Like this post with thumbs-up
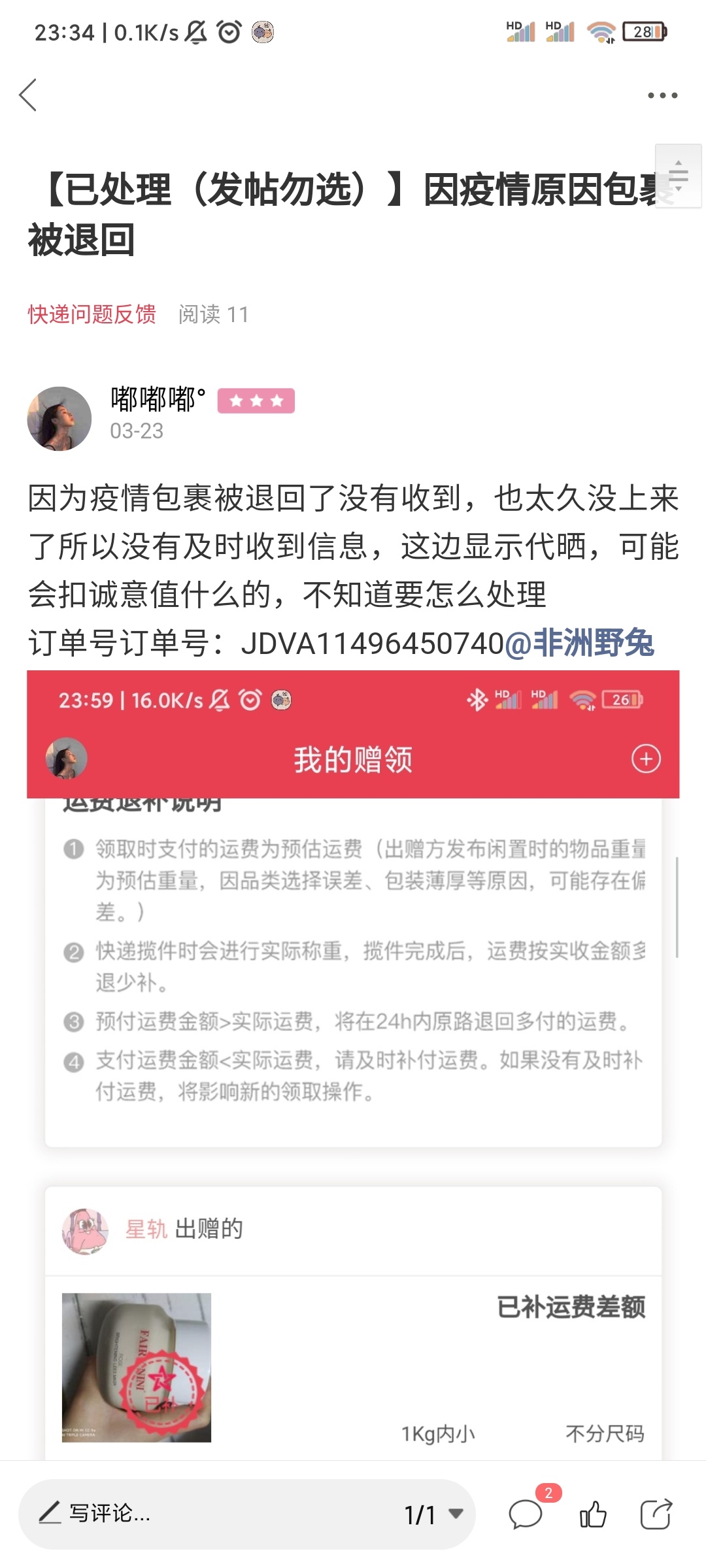Screen dimensions: 706x1568 593,1514
